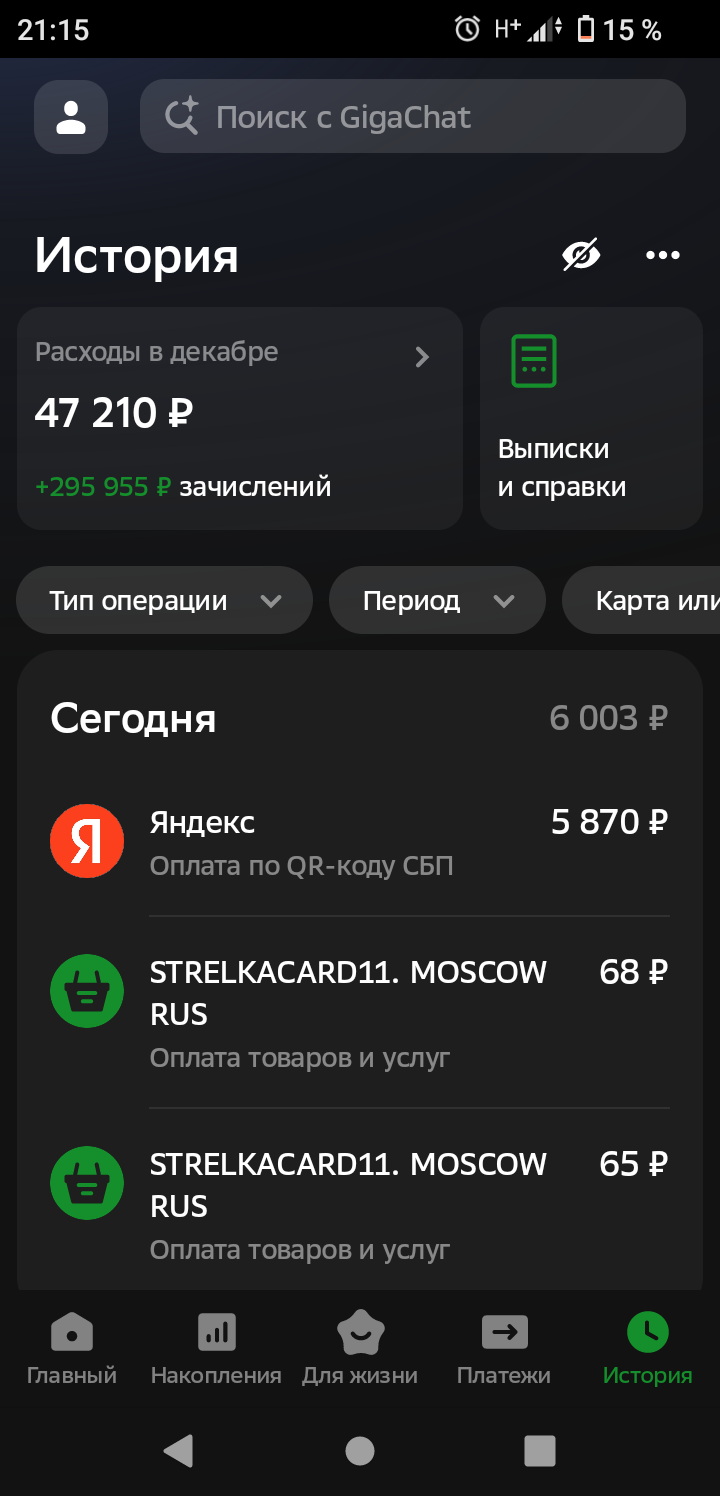Open the STRELKACARD11 68 ₽ transaction

(x=359, y=1012)
